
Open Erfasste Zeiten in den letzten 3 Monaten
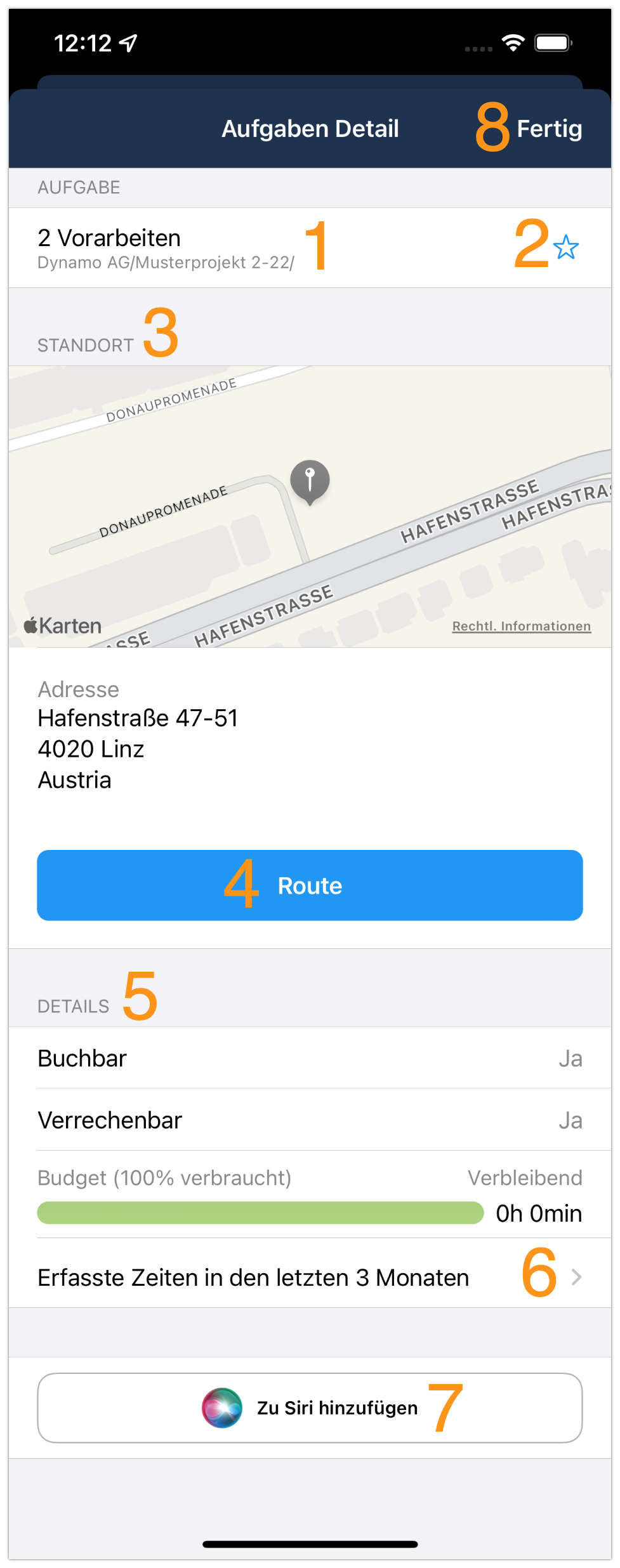tap(310, 1277)
